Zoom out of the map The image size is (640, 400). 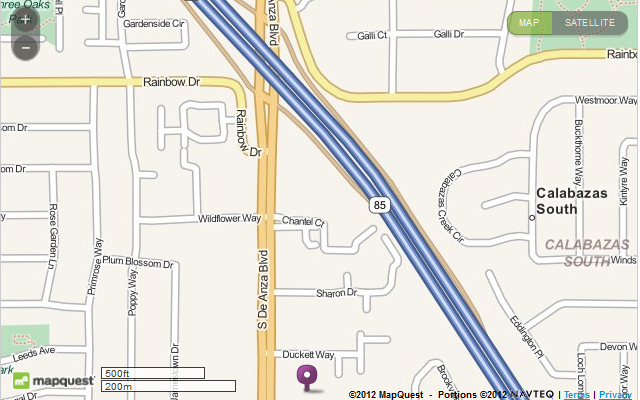25,46
